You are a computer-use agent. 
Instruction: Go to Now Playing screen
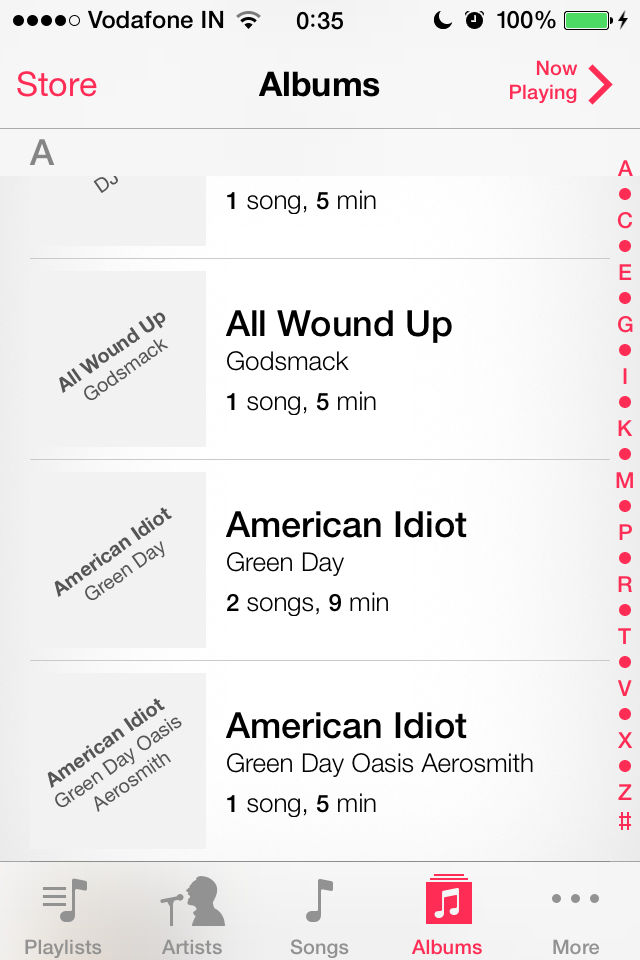pyautogui.click(x=560, y=82)
